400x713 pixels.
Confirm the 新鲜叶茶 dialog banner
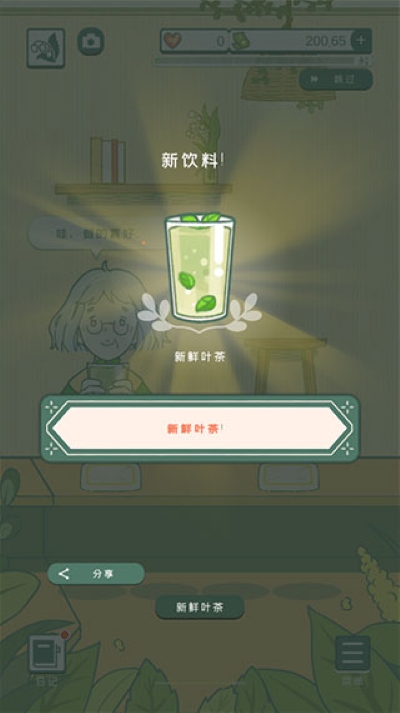pyautogui.click(x=200, y=428)
